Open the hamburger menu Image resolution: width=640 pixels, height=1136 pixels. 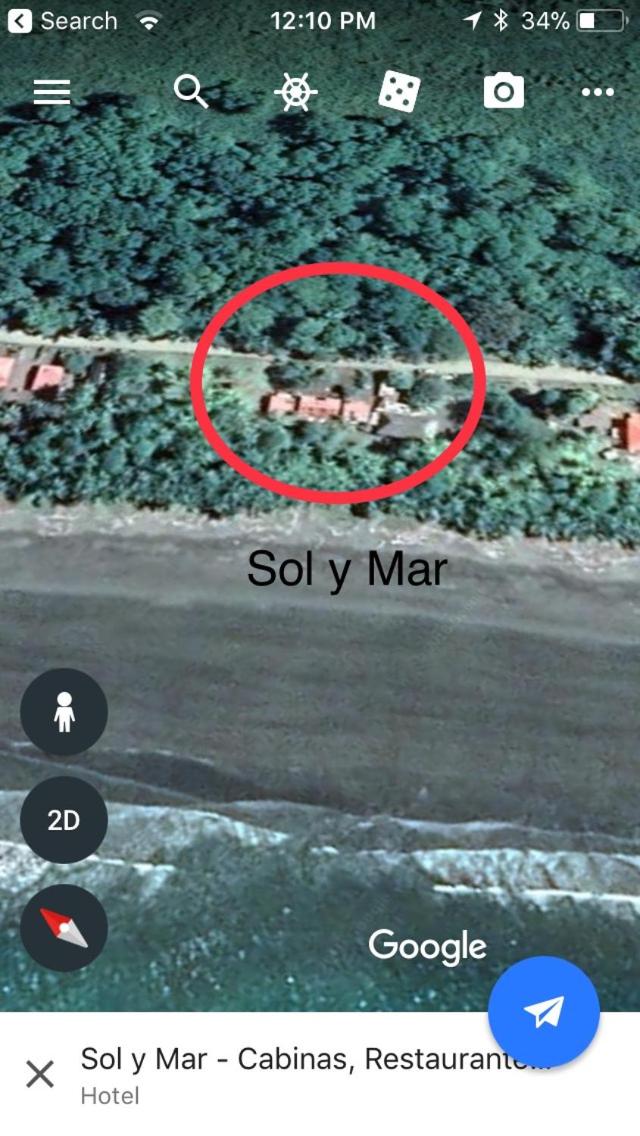click(x=52, y=92)
